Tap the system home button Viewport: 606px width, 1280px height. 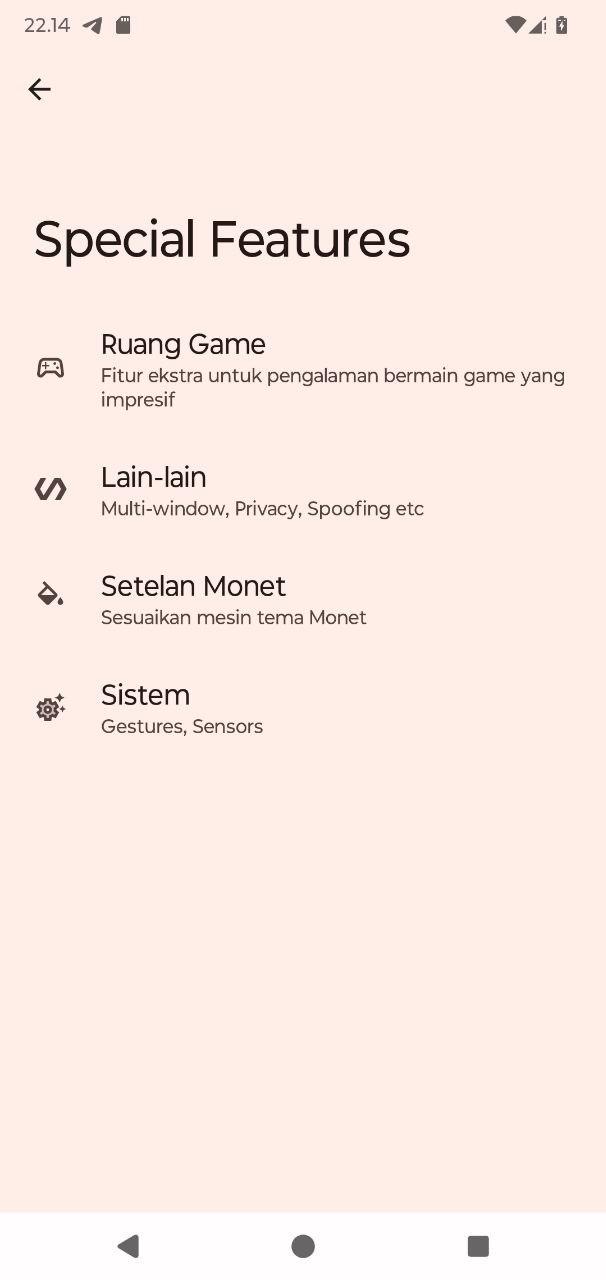(303, 1246)
